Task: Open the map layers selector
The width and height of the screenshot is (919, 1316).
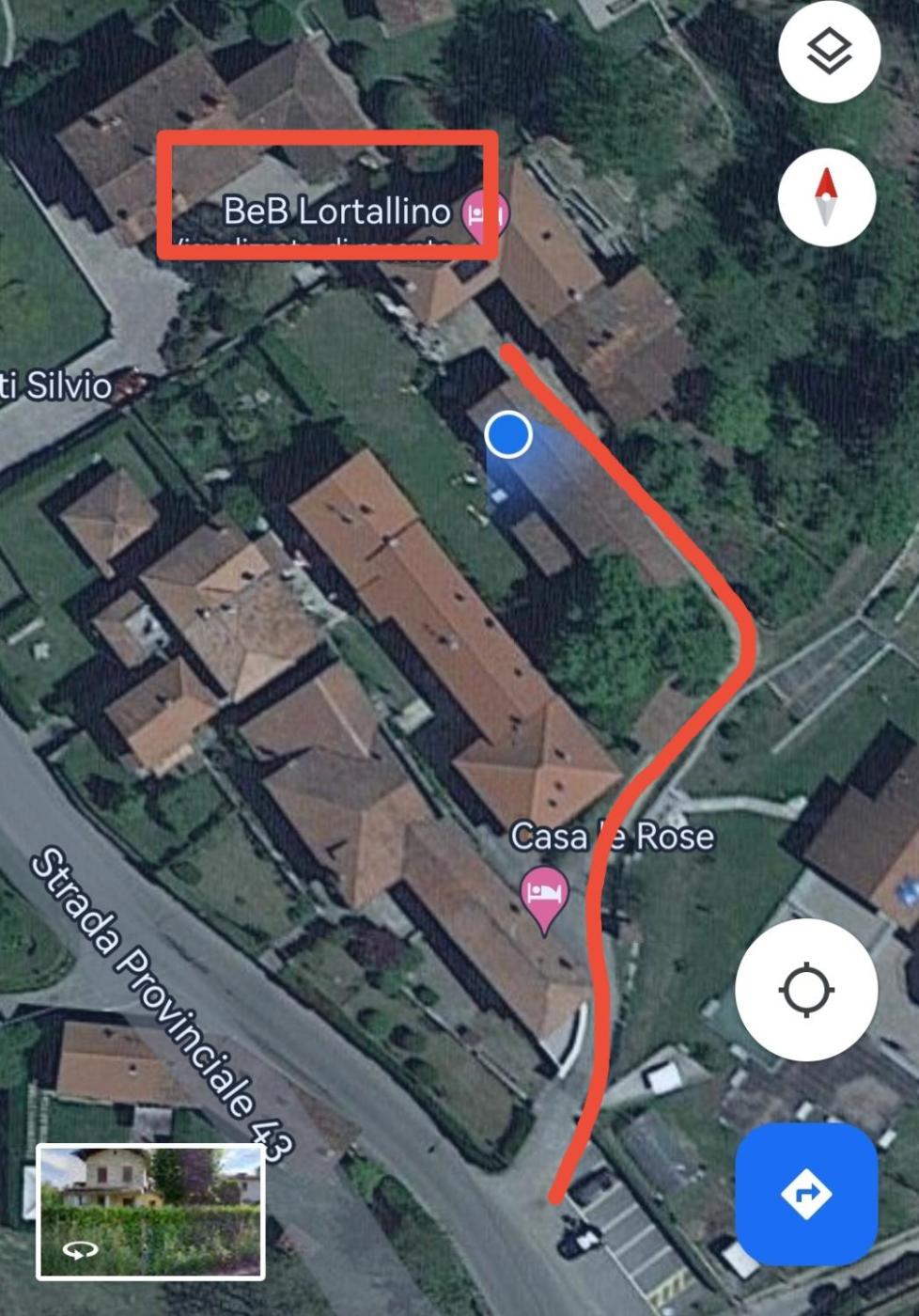Action: pos(829,52)
